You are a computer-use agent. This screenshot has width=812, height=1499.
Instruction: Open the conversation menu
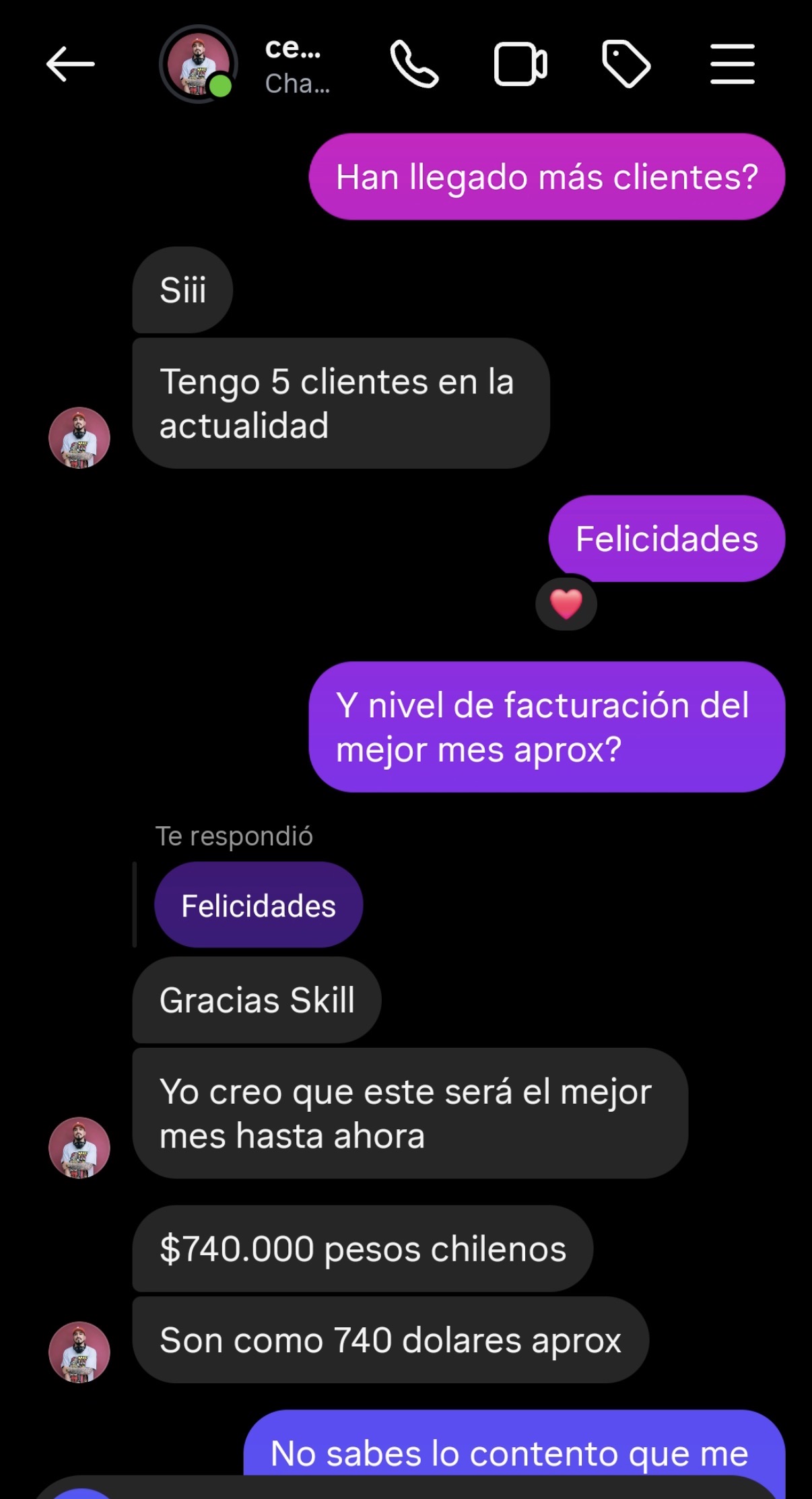tap(732, 65)
